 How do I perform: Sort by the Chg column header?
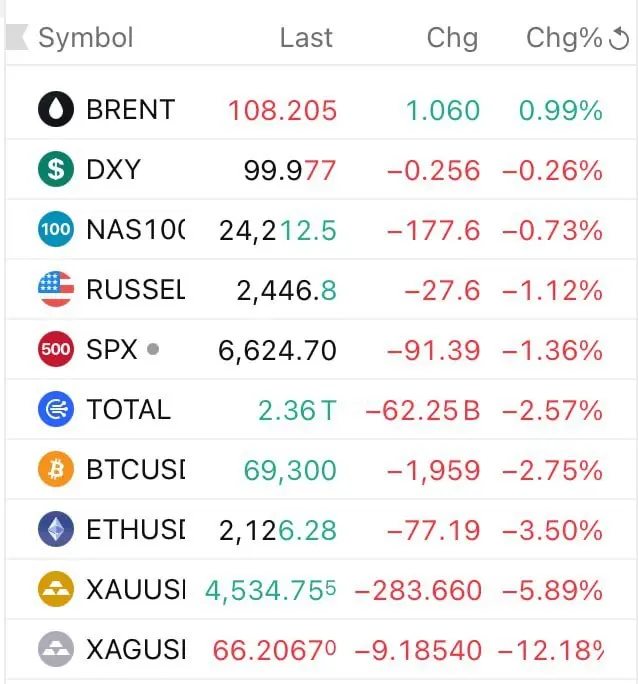[452, 38]
